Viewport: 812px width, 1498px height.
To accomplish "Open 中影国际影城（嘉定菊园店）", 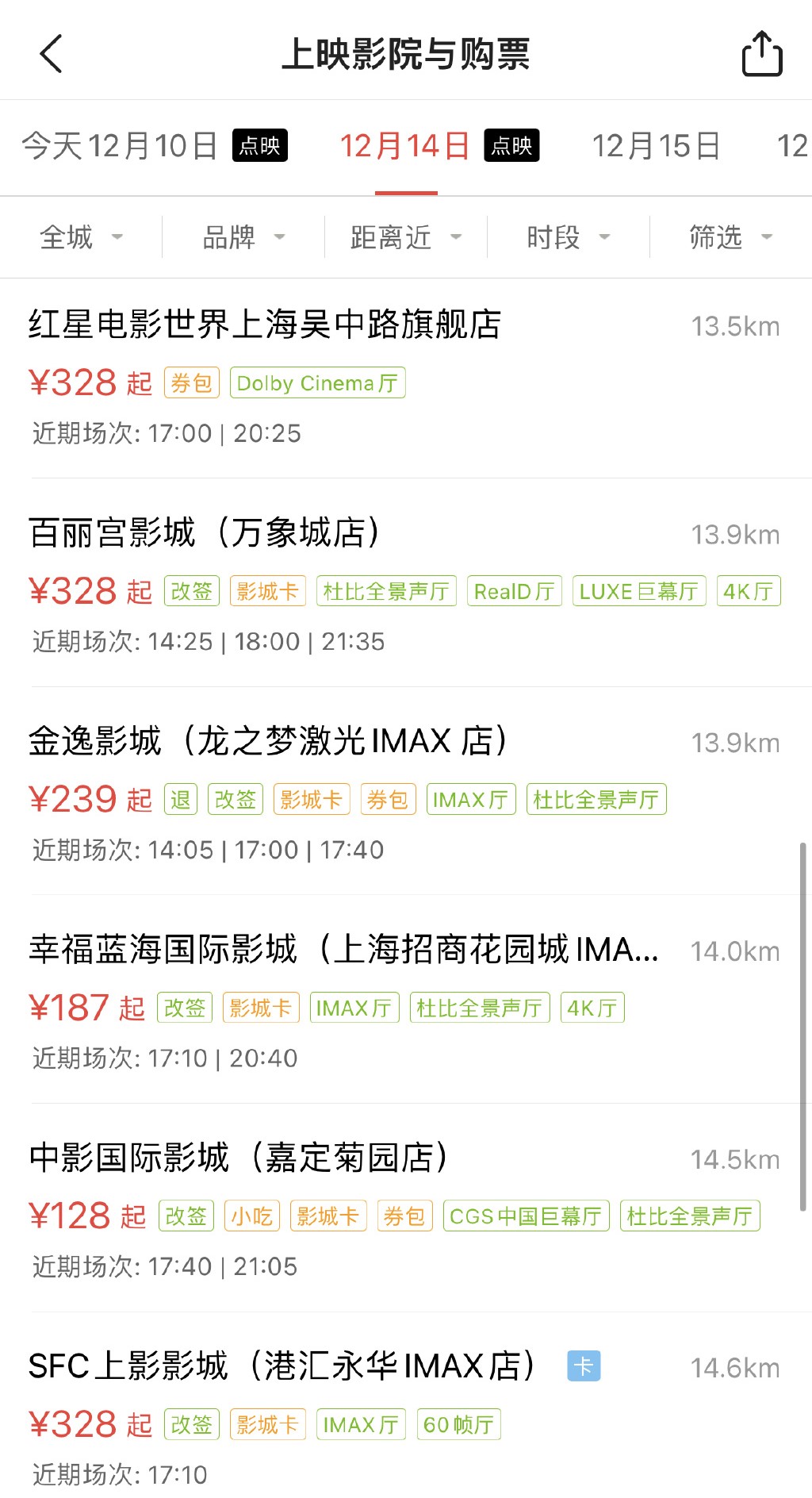I will click(238, 1158).
